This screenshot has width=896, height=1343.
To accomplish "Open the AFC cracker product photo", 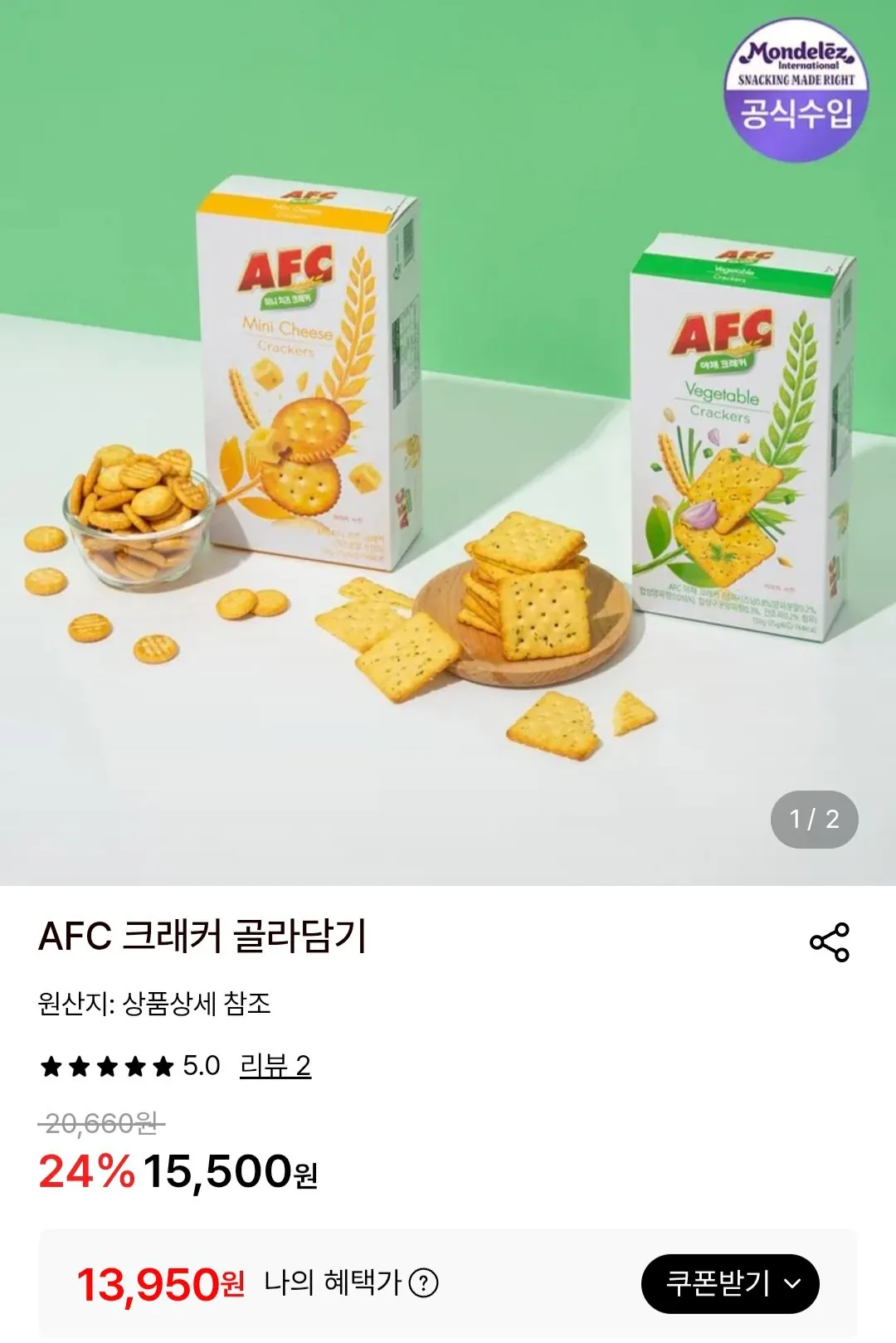I will point(448,443).
